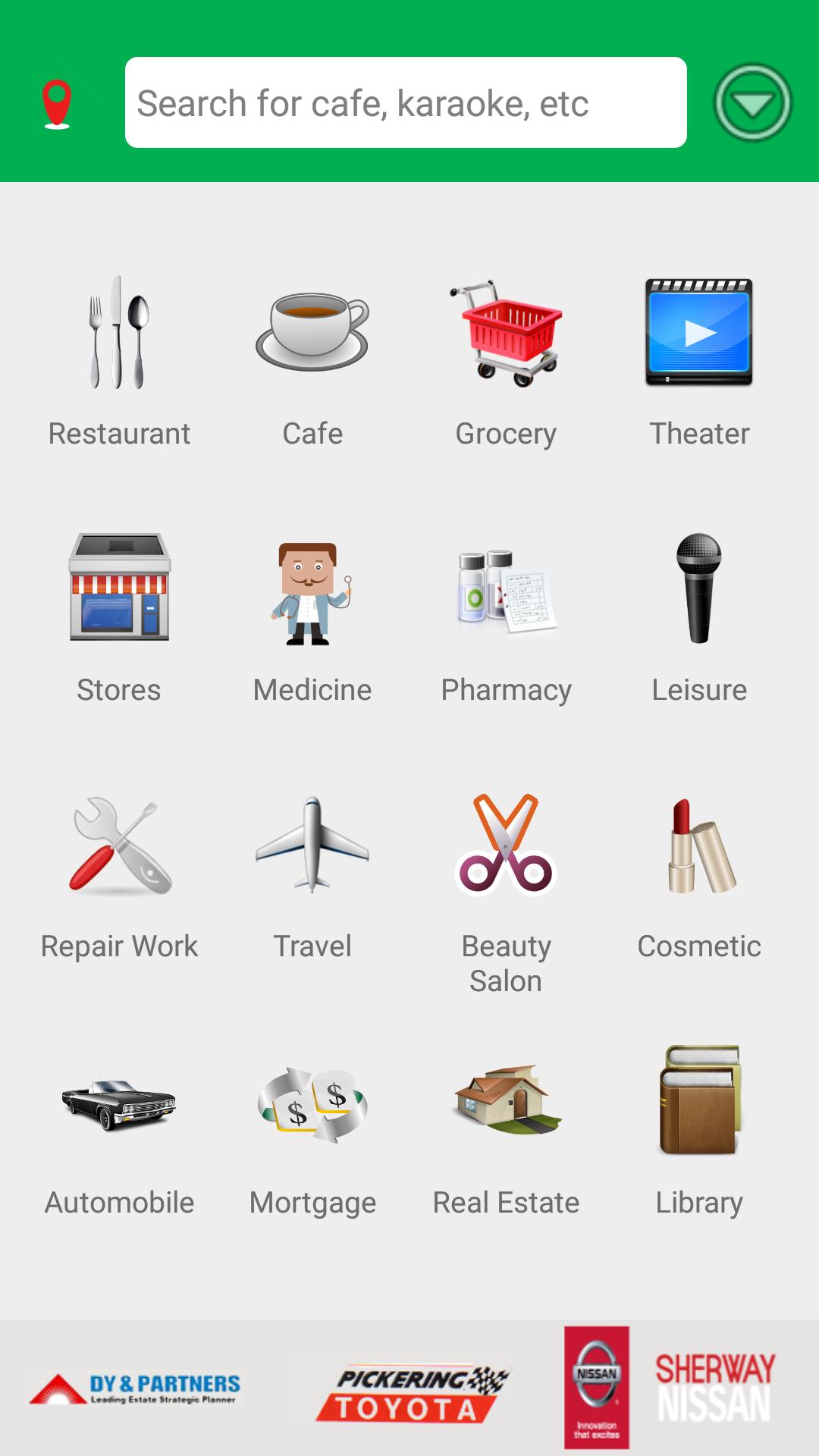Select the Travel category
The image size is (819, 1456).
[x=312, y=873]
